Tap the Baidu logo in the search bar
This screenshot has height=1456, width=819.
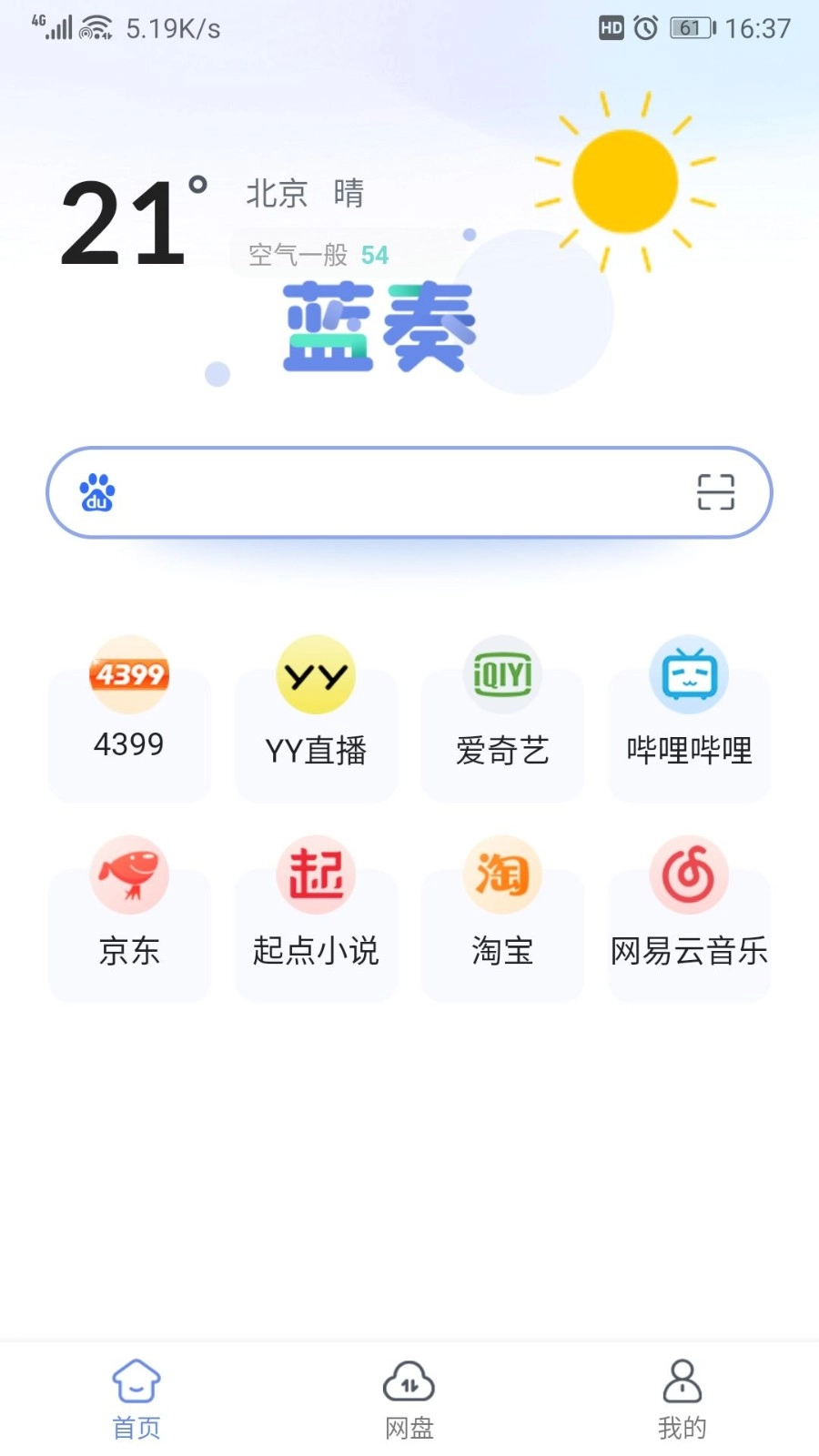[x=96, y=492]
